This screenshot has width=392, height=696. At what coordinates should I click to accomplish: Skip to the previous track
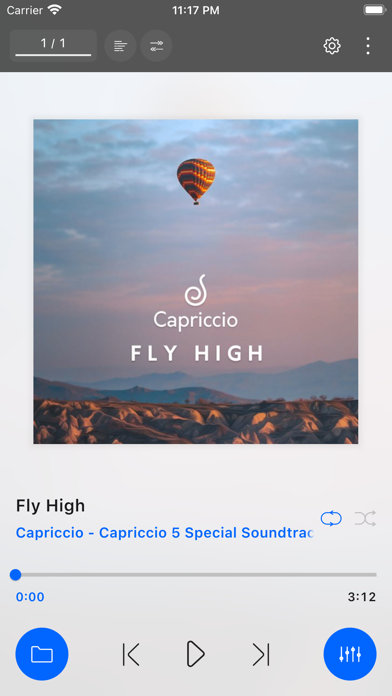coord(131,654)
